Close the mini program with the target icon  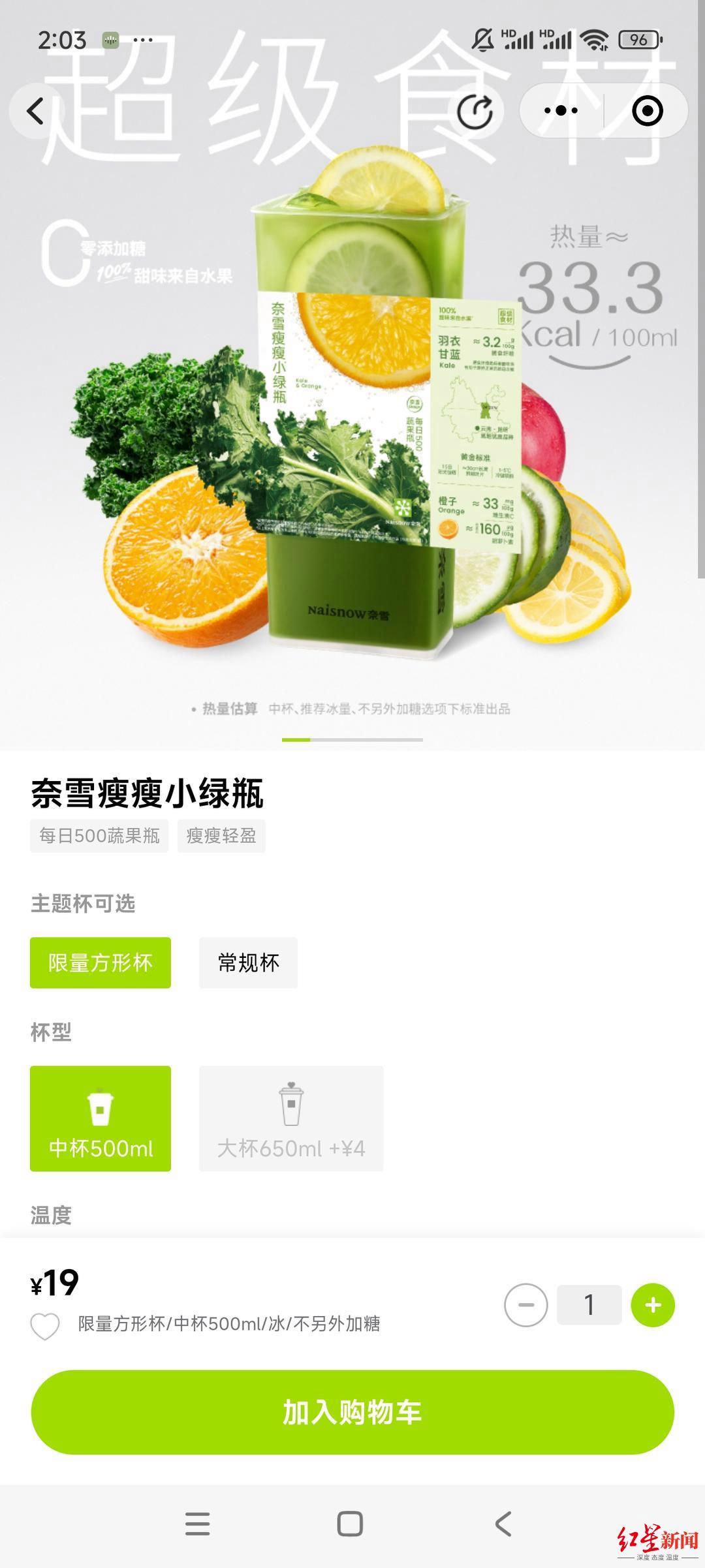tap(647, 111)
